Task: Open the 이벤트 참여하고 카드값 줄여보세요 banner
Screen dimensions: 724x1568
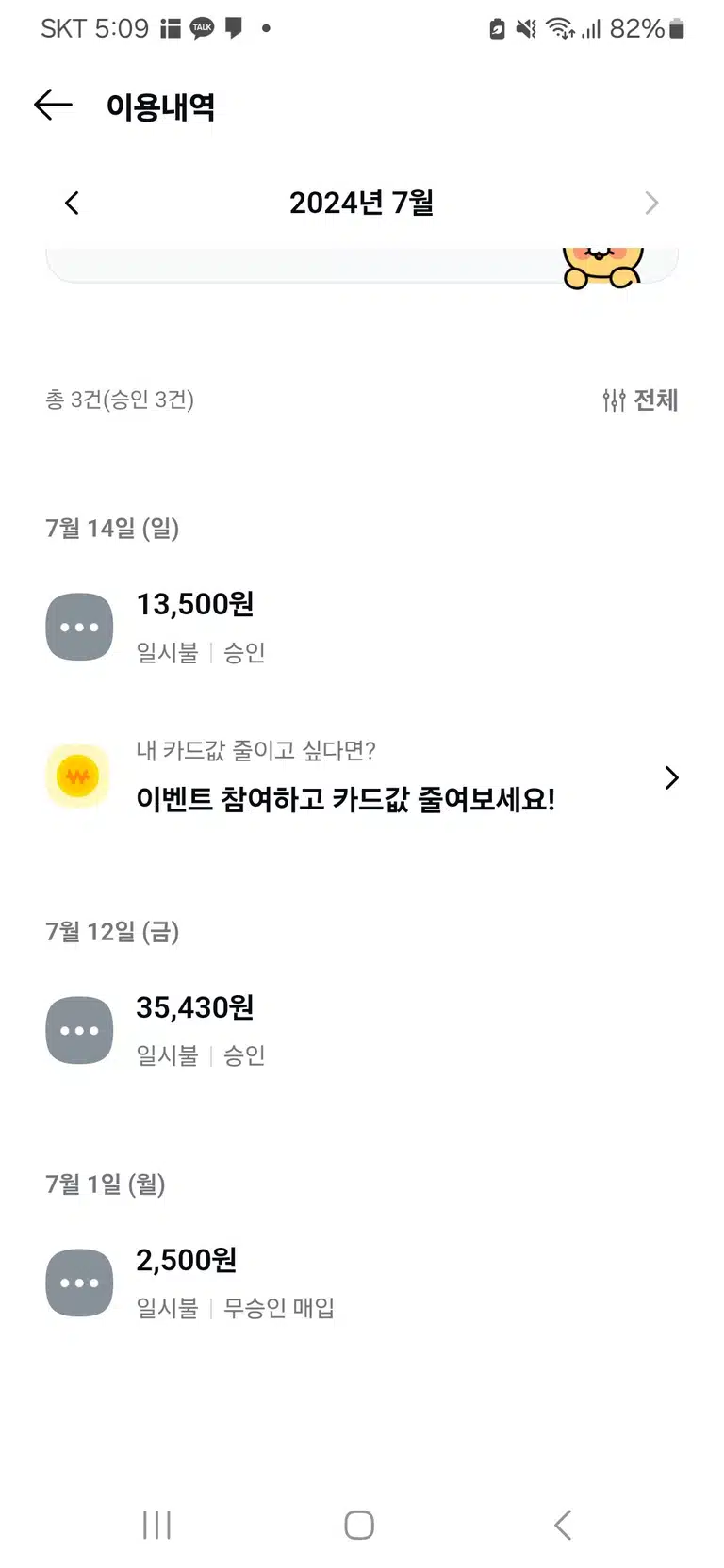Action: pos(362,777)
